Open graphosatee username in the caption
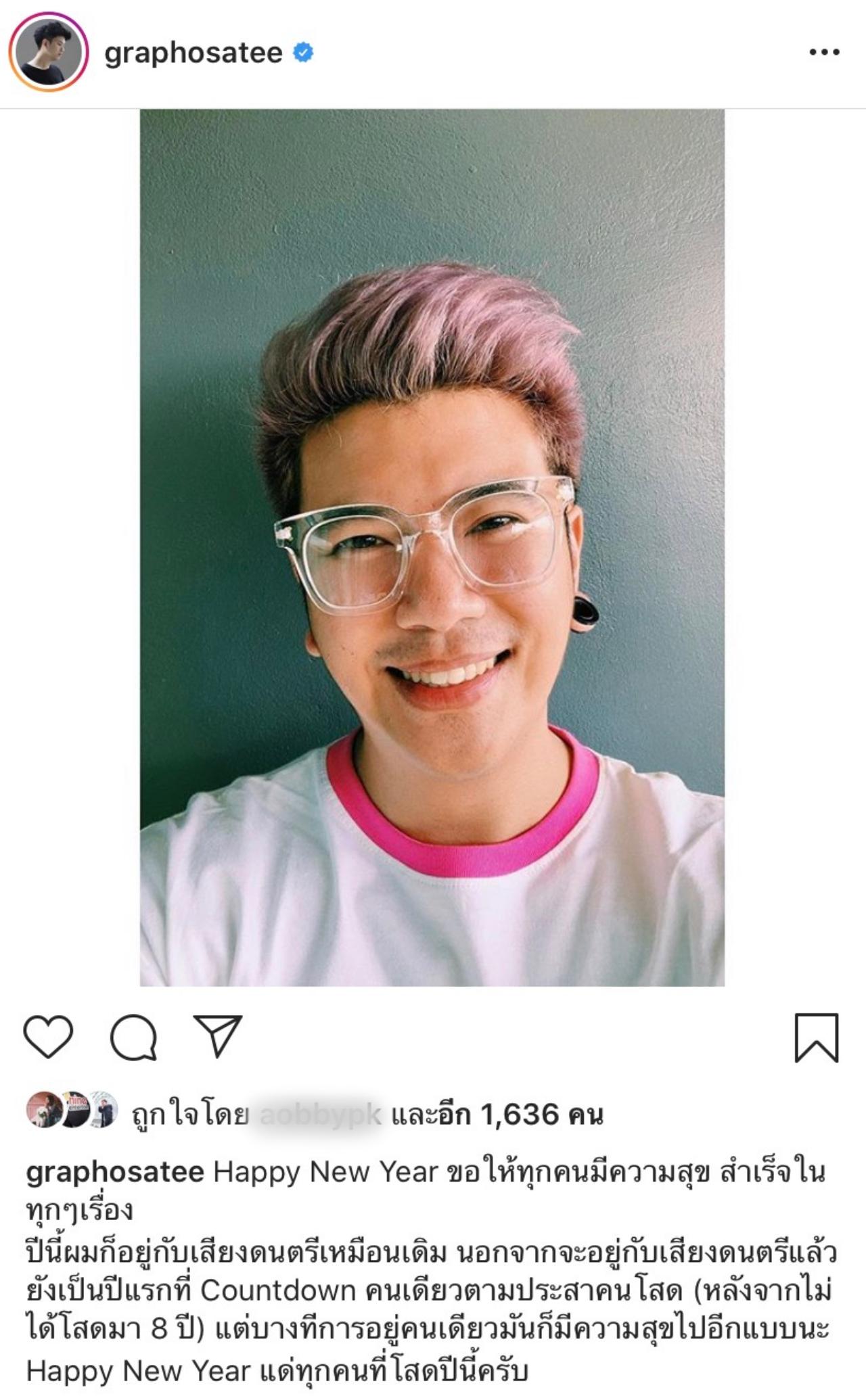Viewport: 866px width, 1400px height. coord(115,1171)
